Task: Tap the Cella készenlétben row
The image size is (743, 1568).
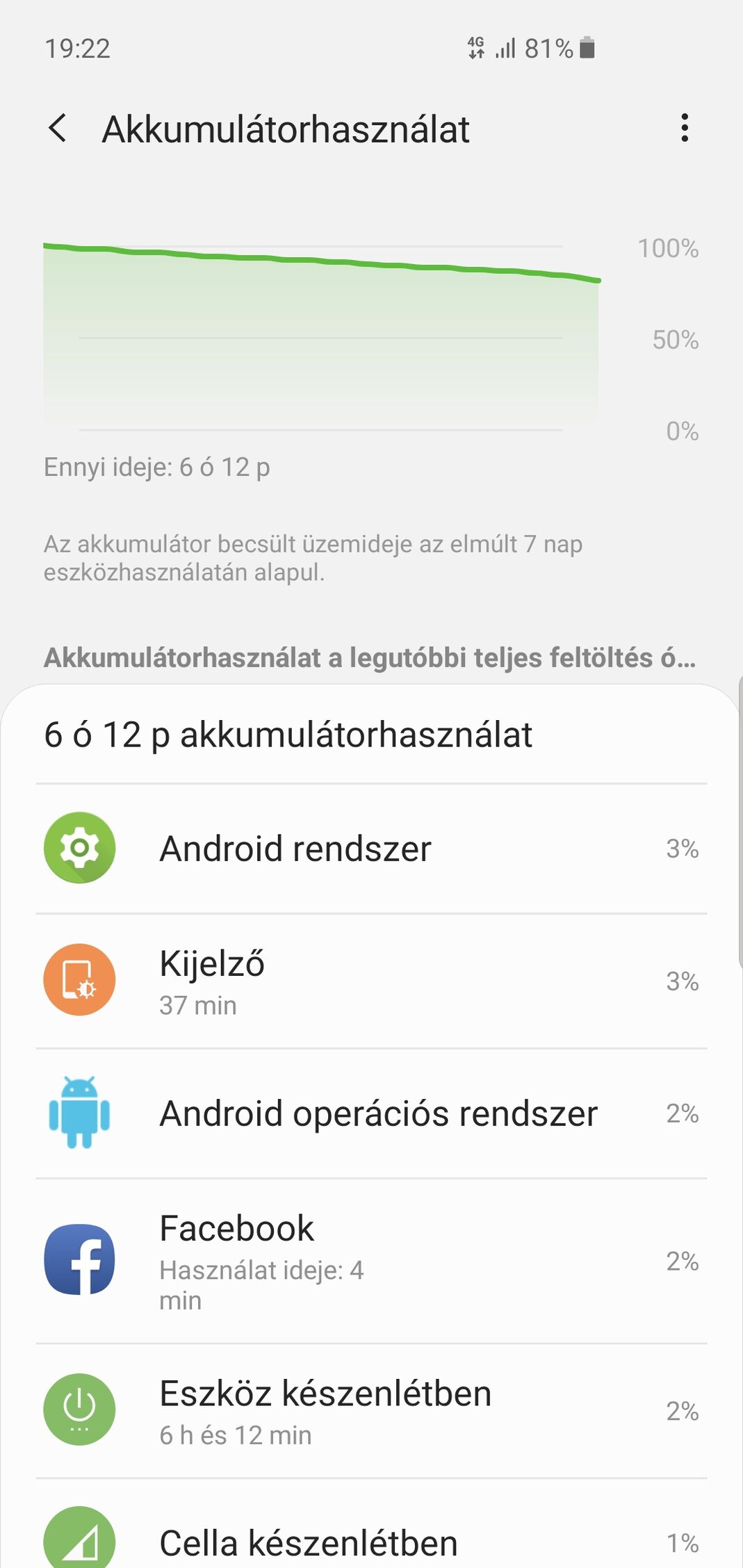Action: tap(371, 1542)
